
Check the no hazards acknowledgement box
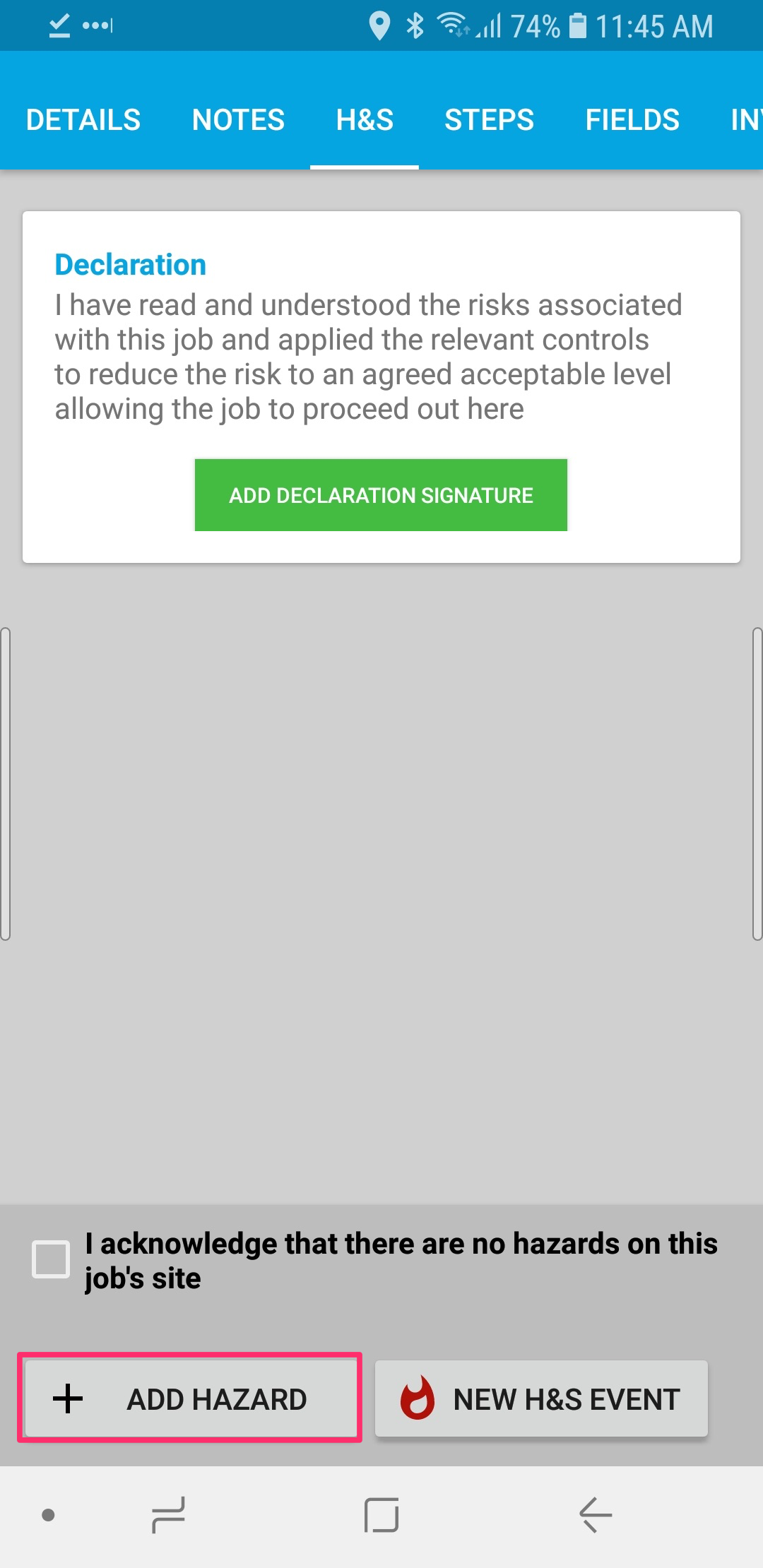[51, 1259]
